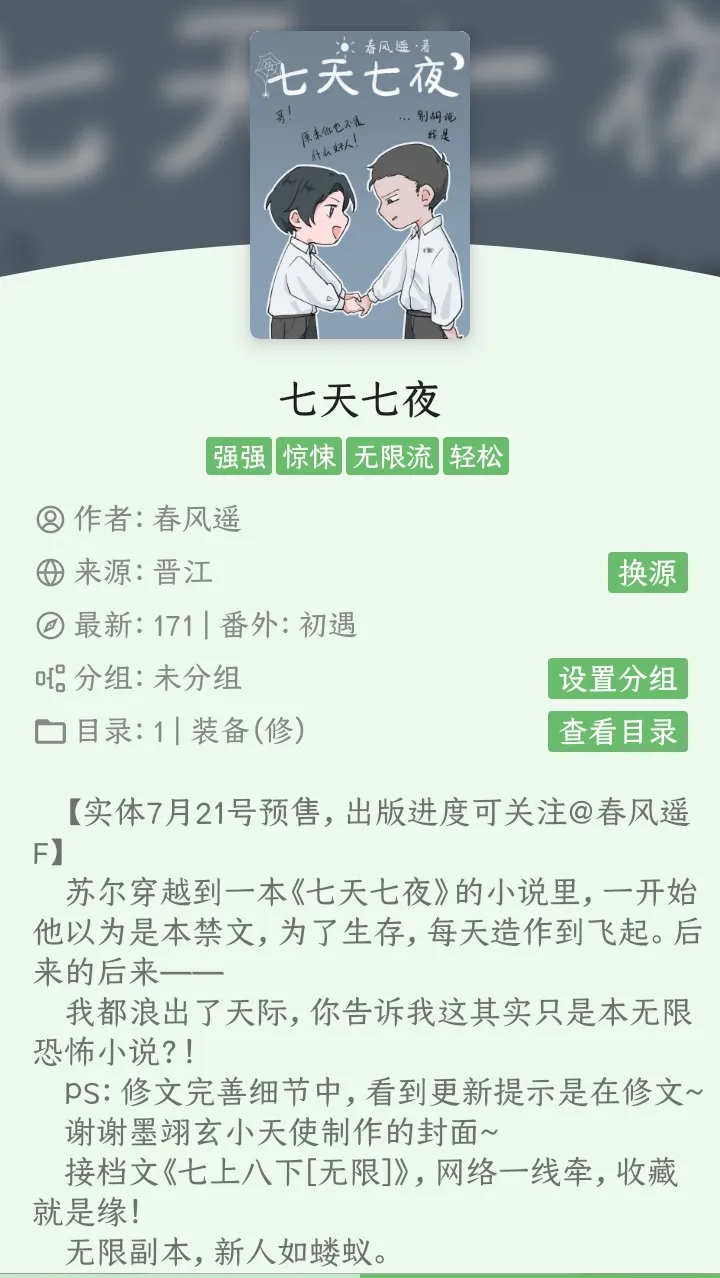Select the 轻松 tag
720x1278 pixels.
point(476,457)
